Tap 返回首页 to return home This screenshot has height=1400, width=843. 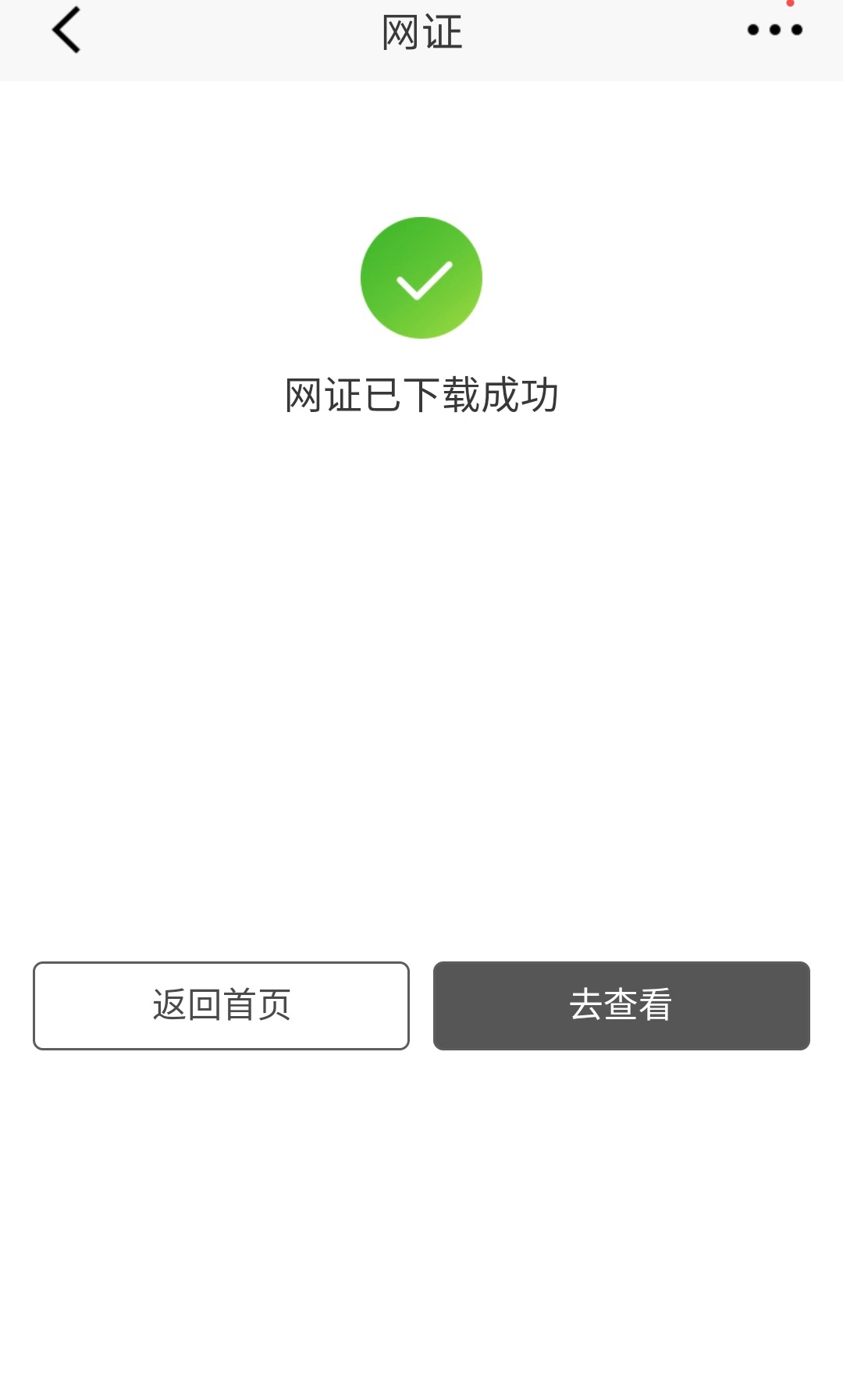point(221,1005)
